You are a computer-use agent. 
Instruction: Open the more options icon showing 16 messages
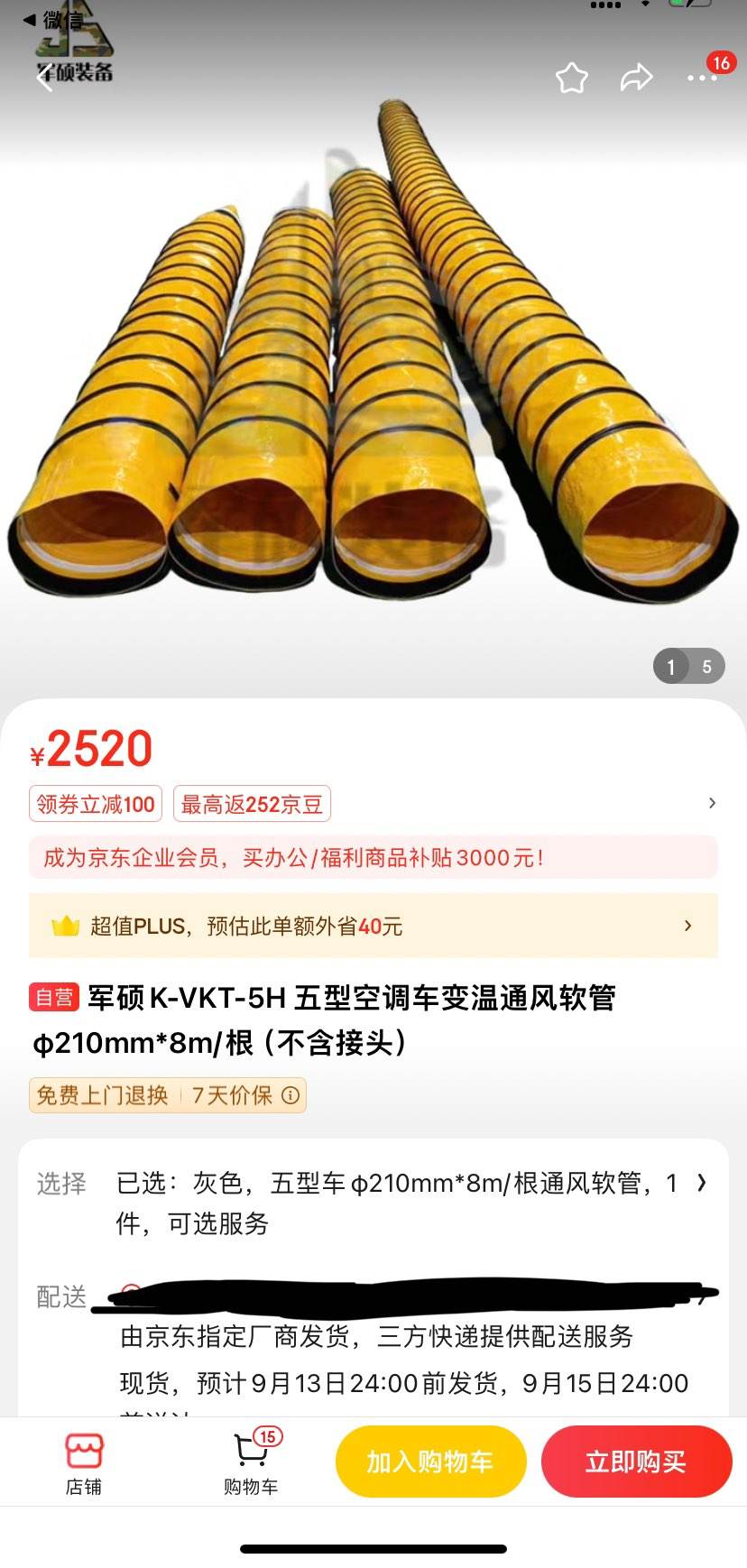[x=701, y=79]
